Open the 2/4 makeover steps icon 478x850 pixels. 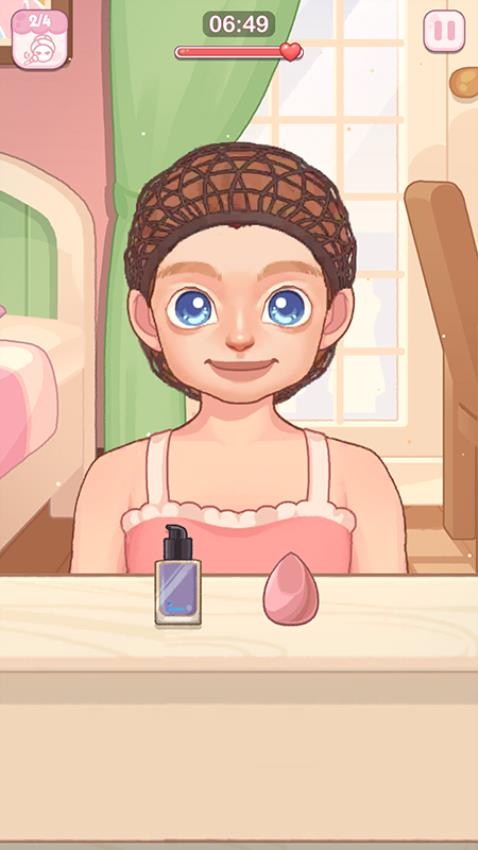[x=40, y=39]
